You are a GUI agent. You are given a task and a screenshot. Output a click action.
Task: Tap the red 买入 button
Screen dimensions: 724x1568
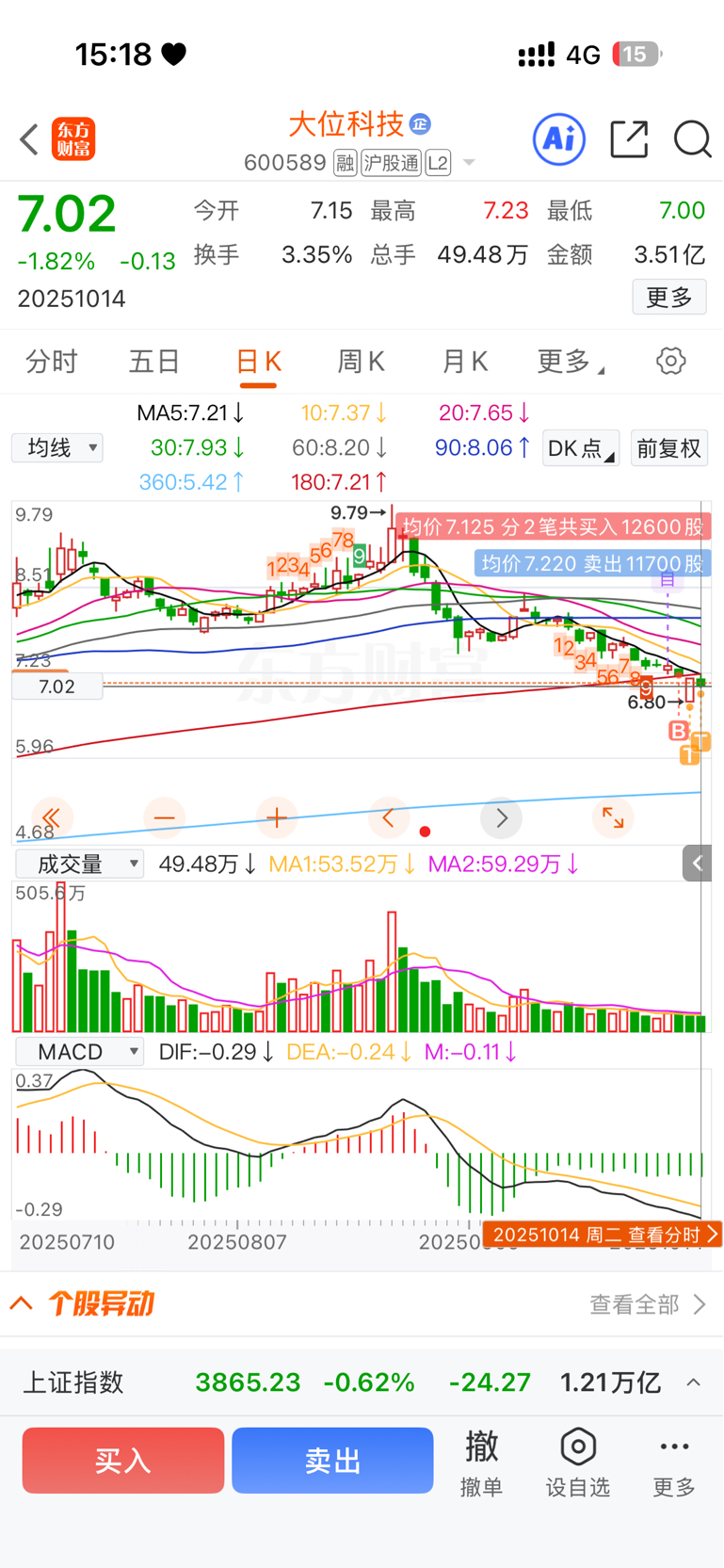click(x=123, y=1461)
